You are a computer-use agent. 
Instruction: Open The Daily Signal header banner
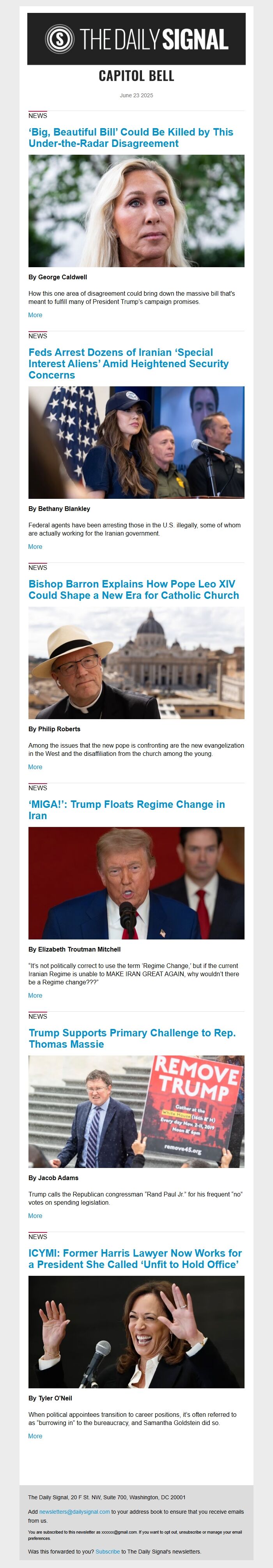136,39
